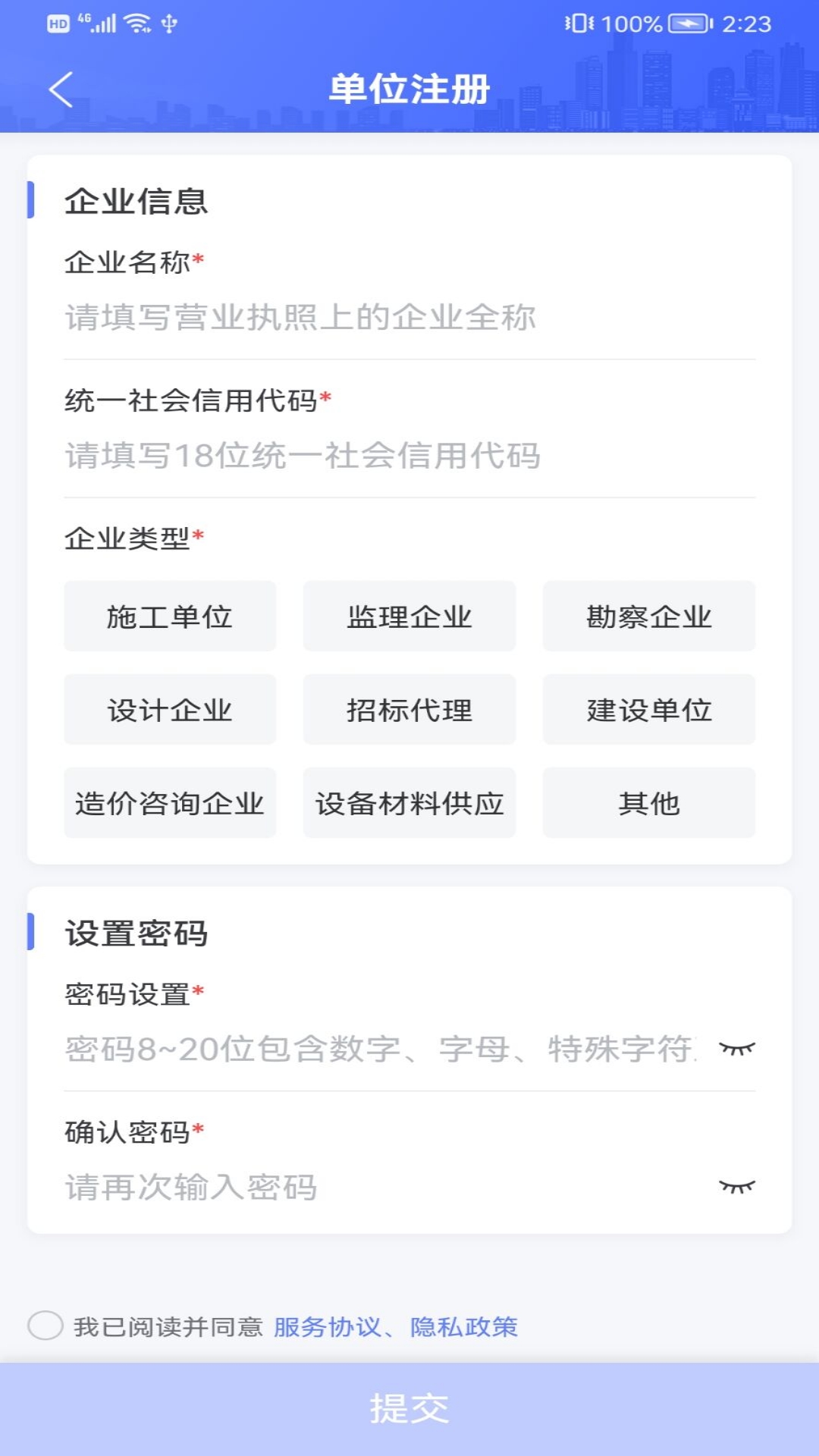This screenshot has height=1456, width=819.
Task: Select 施工单位 as enterprise type
Action: coord(169,616)
